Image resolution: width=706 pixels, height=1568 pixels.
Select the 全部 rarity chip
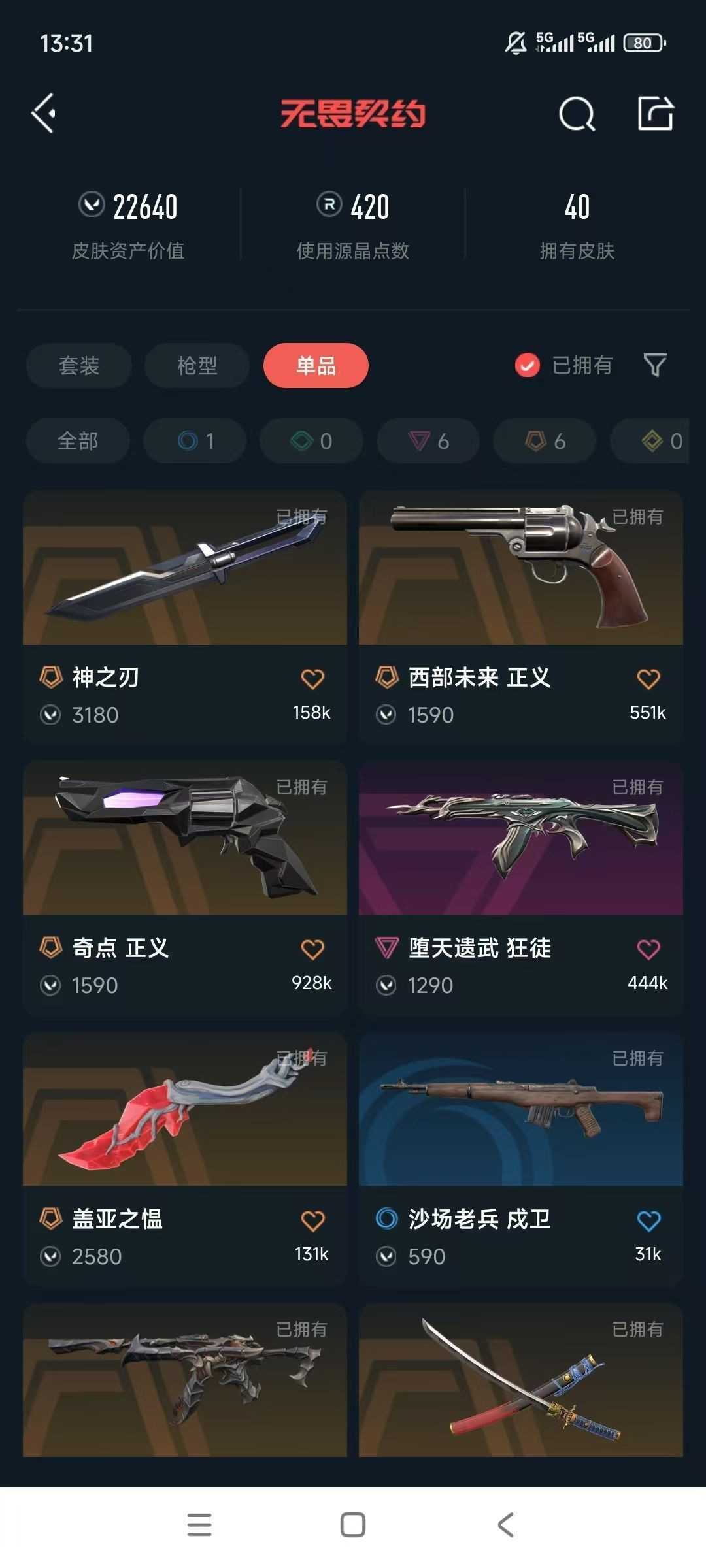coord(78,441)
